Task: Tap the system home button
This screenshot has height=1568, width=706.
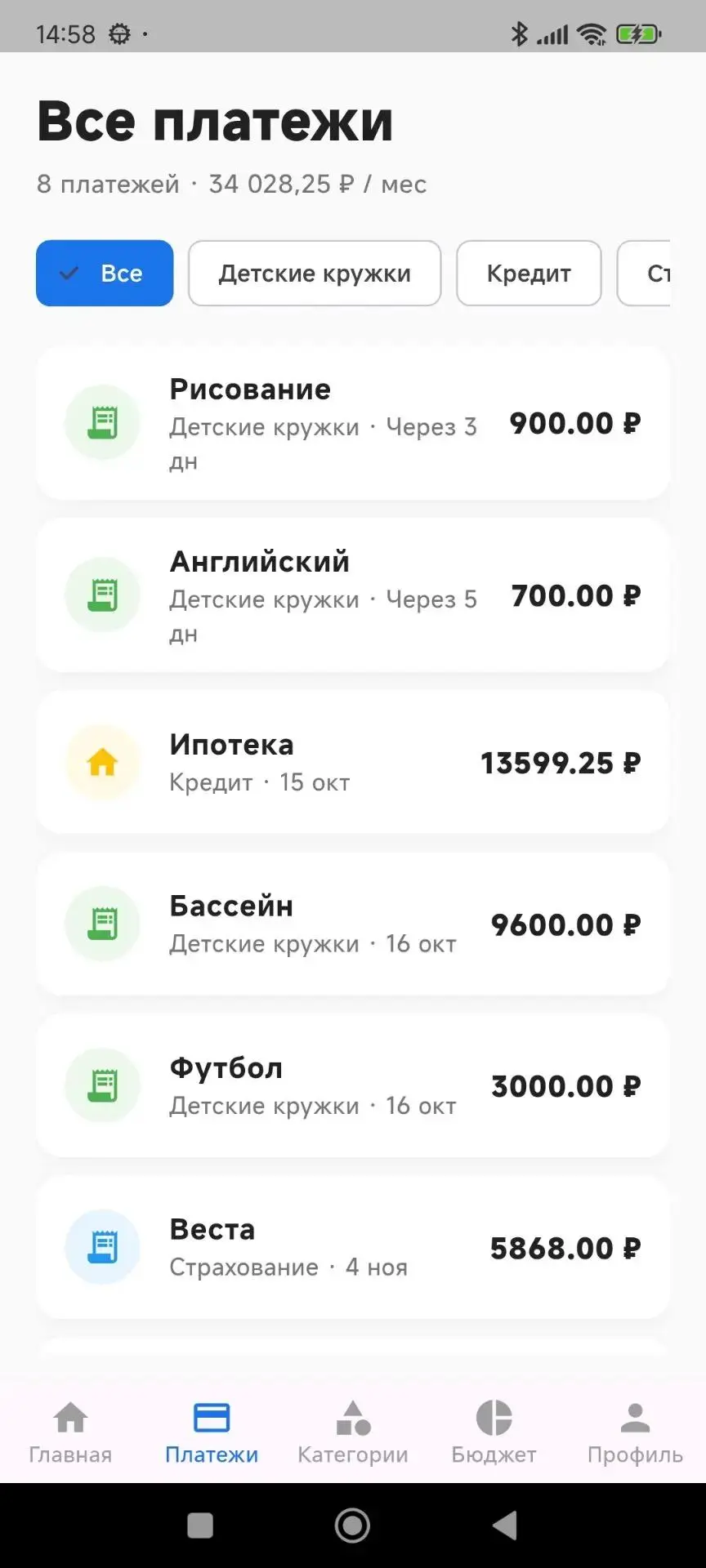Action: pyautogui.click(x=353, y=1525)
